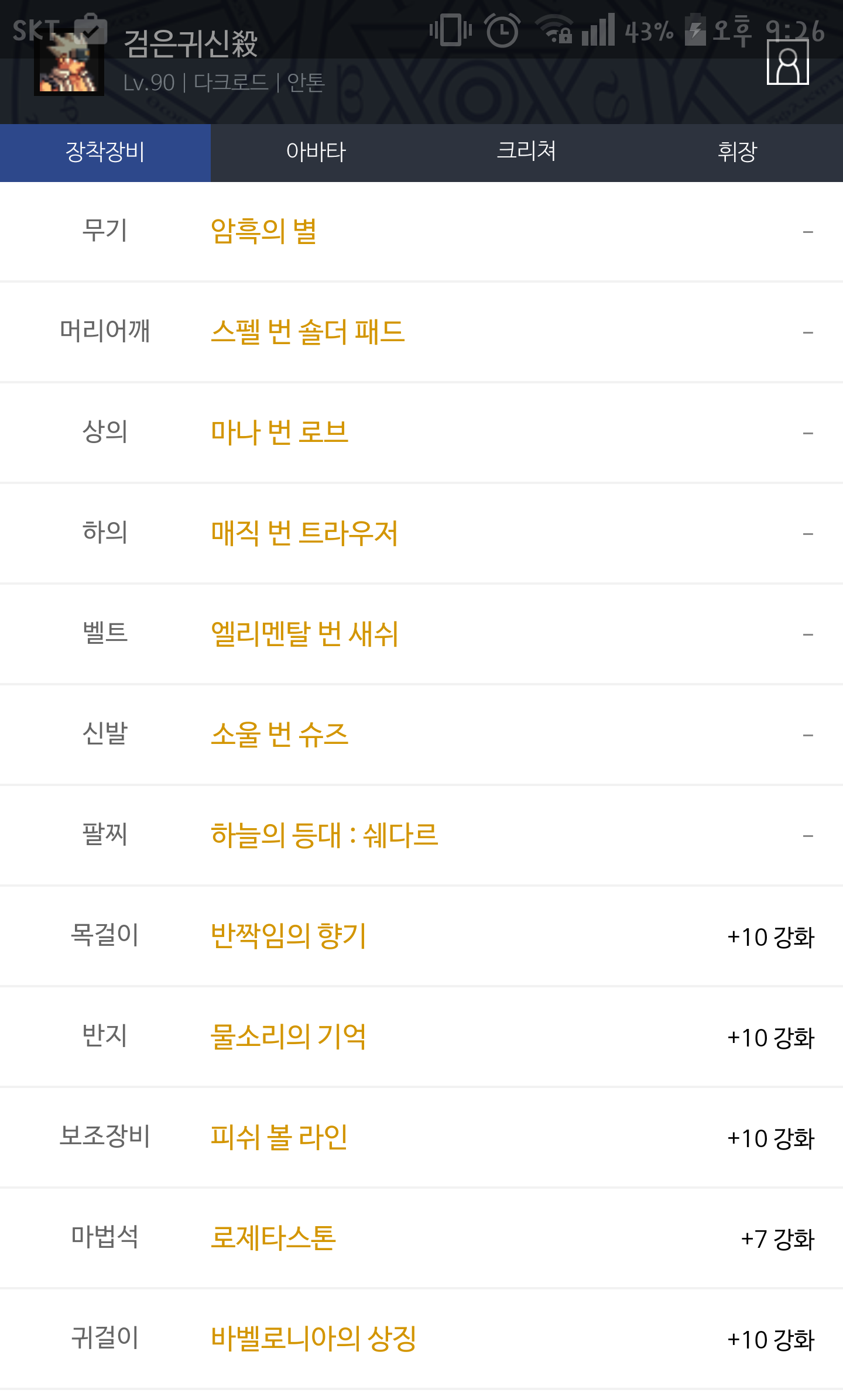
Task: View 하늘의 등대 : 쉐다르 bracelet
Action: [324, 835]
